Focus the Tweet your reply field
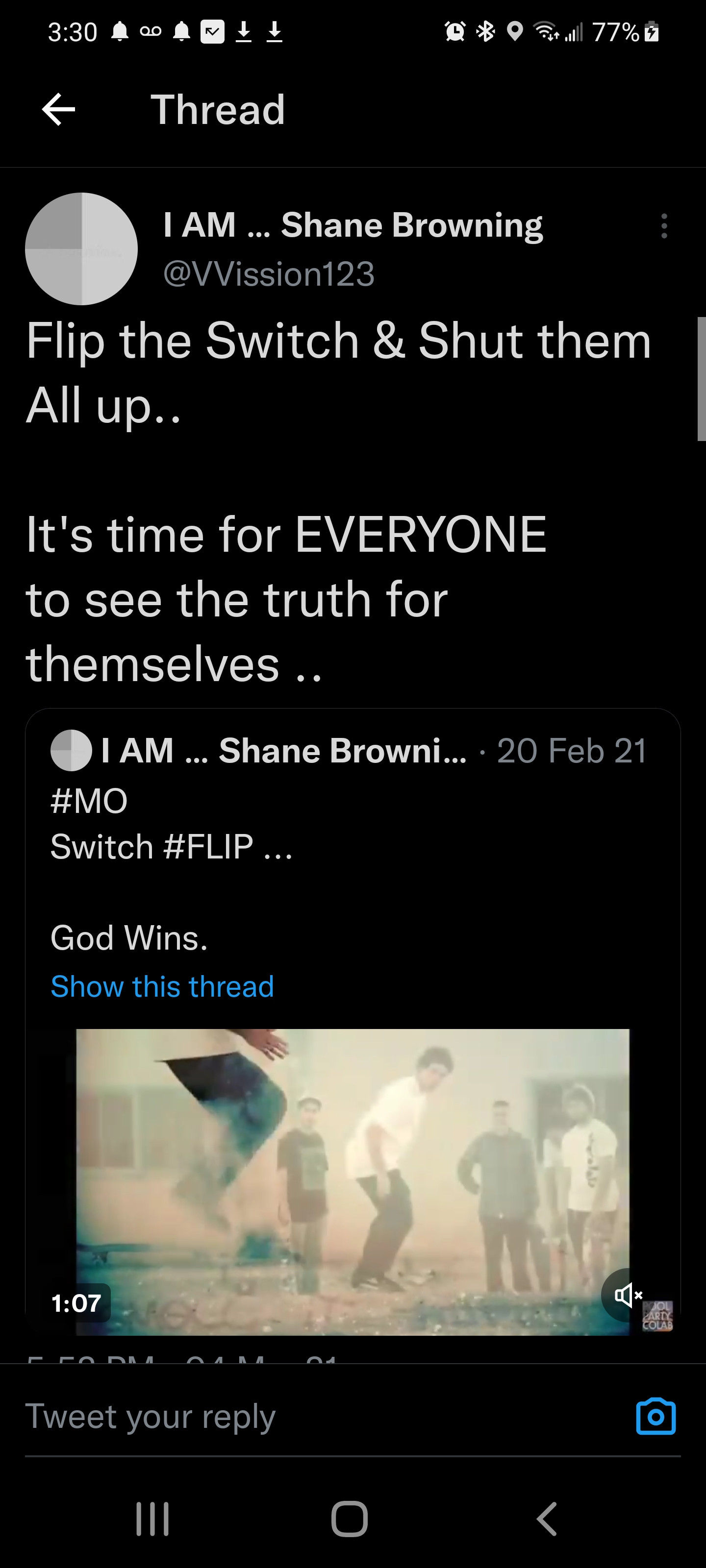This screenshot has width=706, height=1568. point(304,1417)
